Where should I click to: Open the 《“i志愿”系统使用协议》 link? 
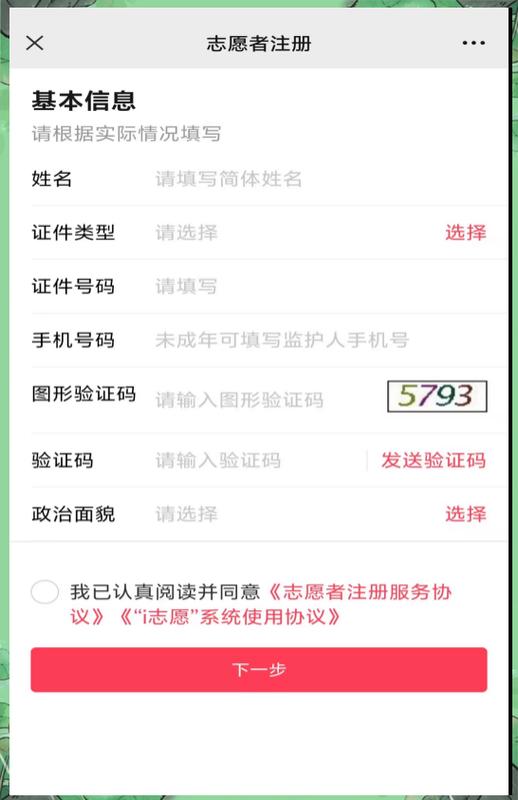pyautogui.click(x=229, y=617)
